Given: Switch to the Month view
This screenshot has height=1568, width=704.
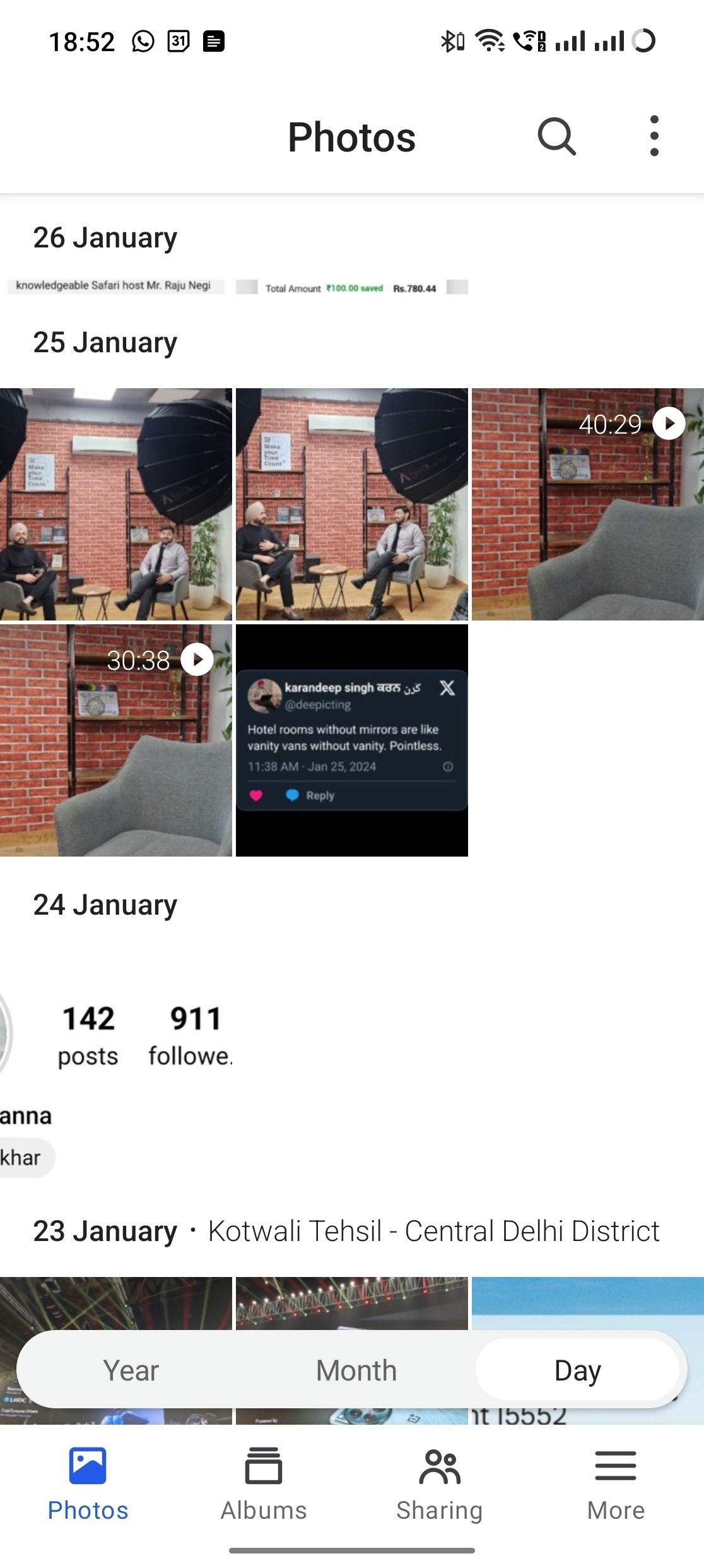Looking at the screenshot, I should (x=356, y=1370).
